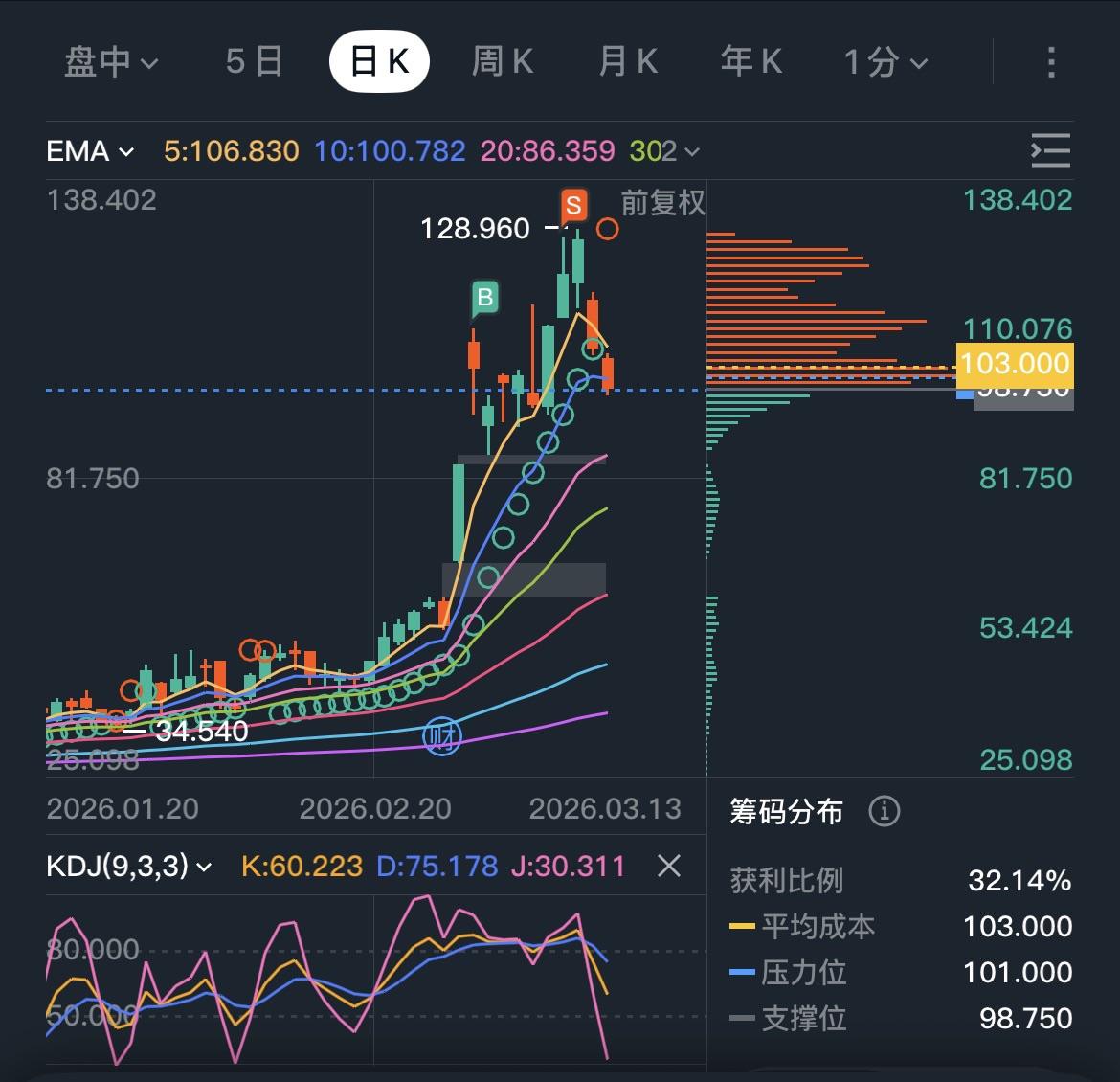This screenshot has width=1120, height=1082.
Task: Change the KDJ(9,3,3) sub-indicator
Action: pos(129,867)
